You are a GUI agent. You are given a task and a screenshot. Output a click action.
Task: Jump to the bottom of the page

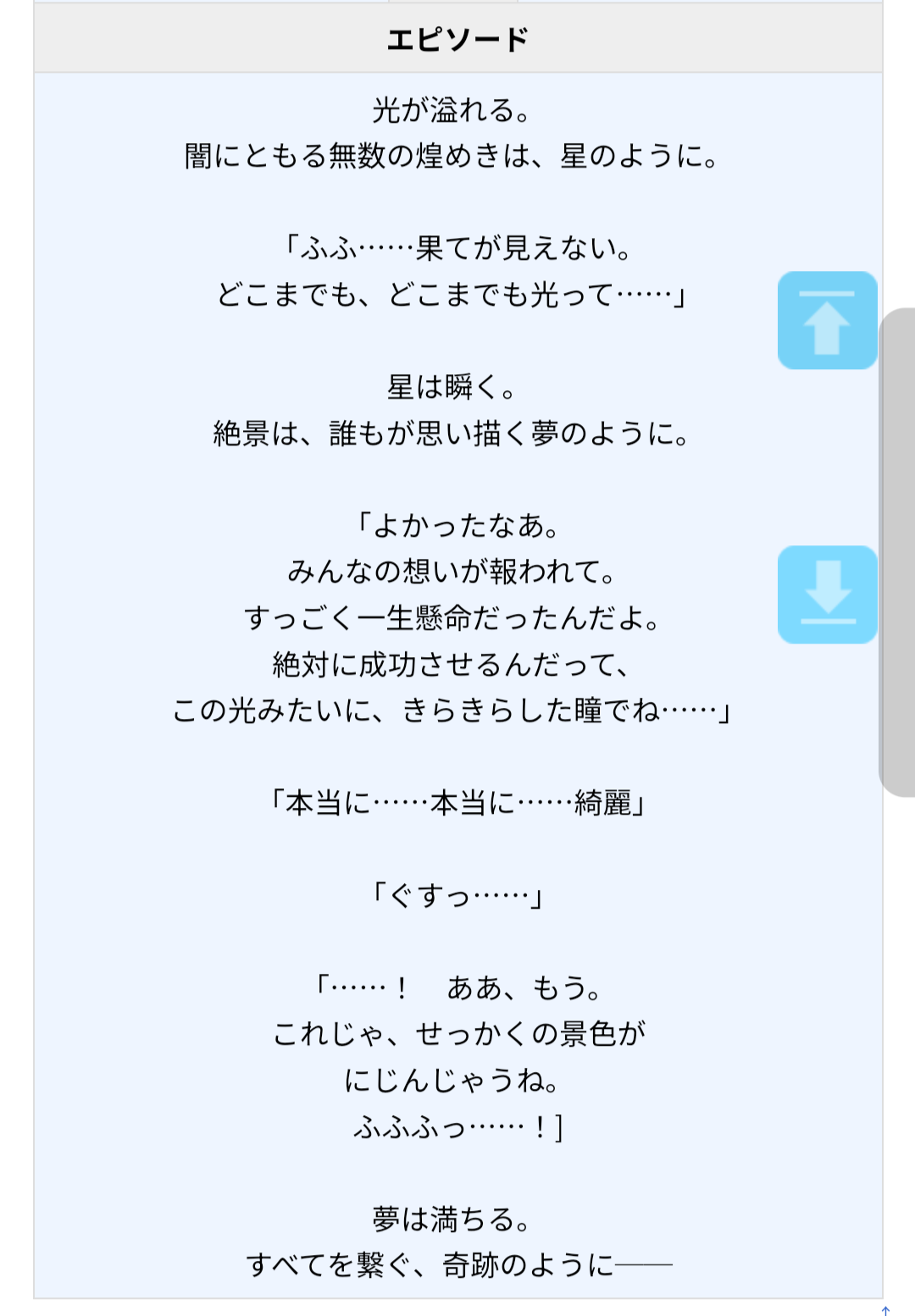point(827,594)
